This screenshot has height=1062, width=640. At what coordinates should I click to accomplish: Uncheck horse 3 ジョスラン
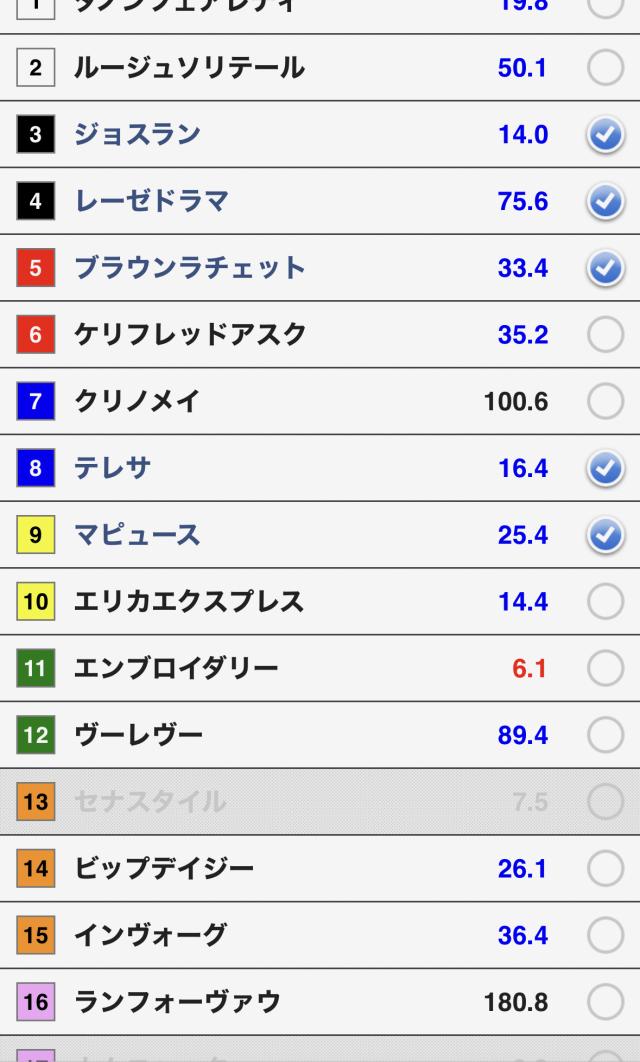(x=605, y=135)
